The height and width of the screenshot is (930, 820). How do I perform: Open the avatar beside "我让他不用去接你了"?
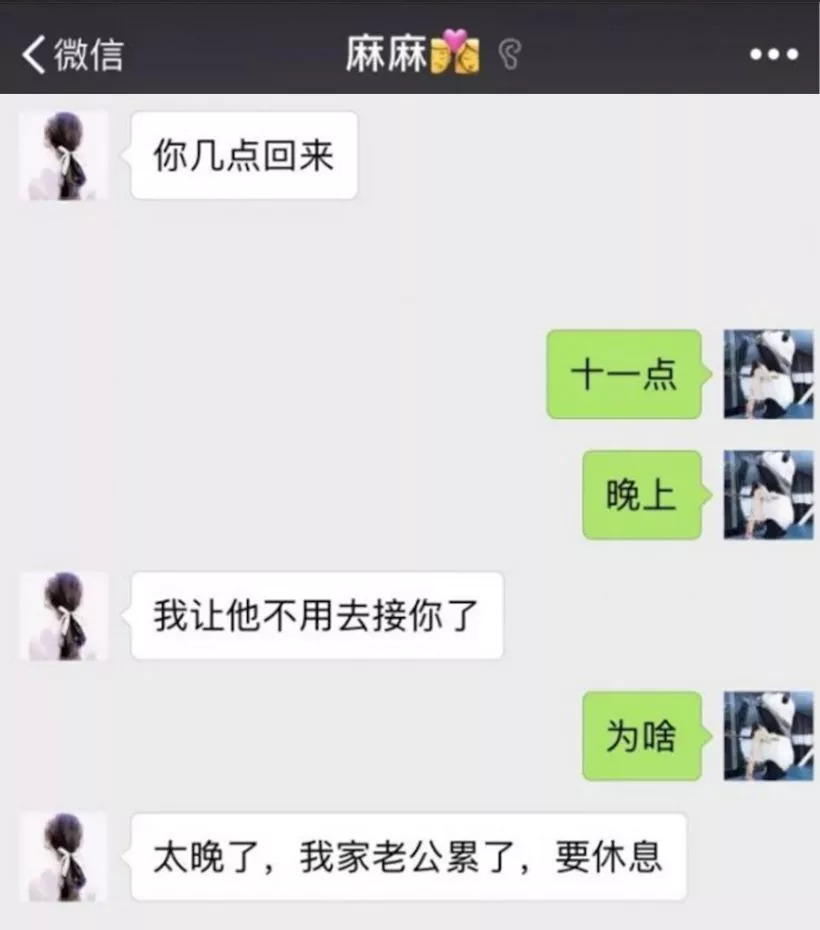point(64,615)
